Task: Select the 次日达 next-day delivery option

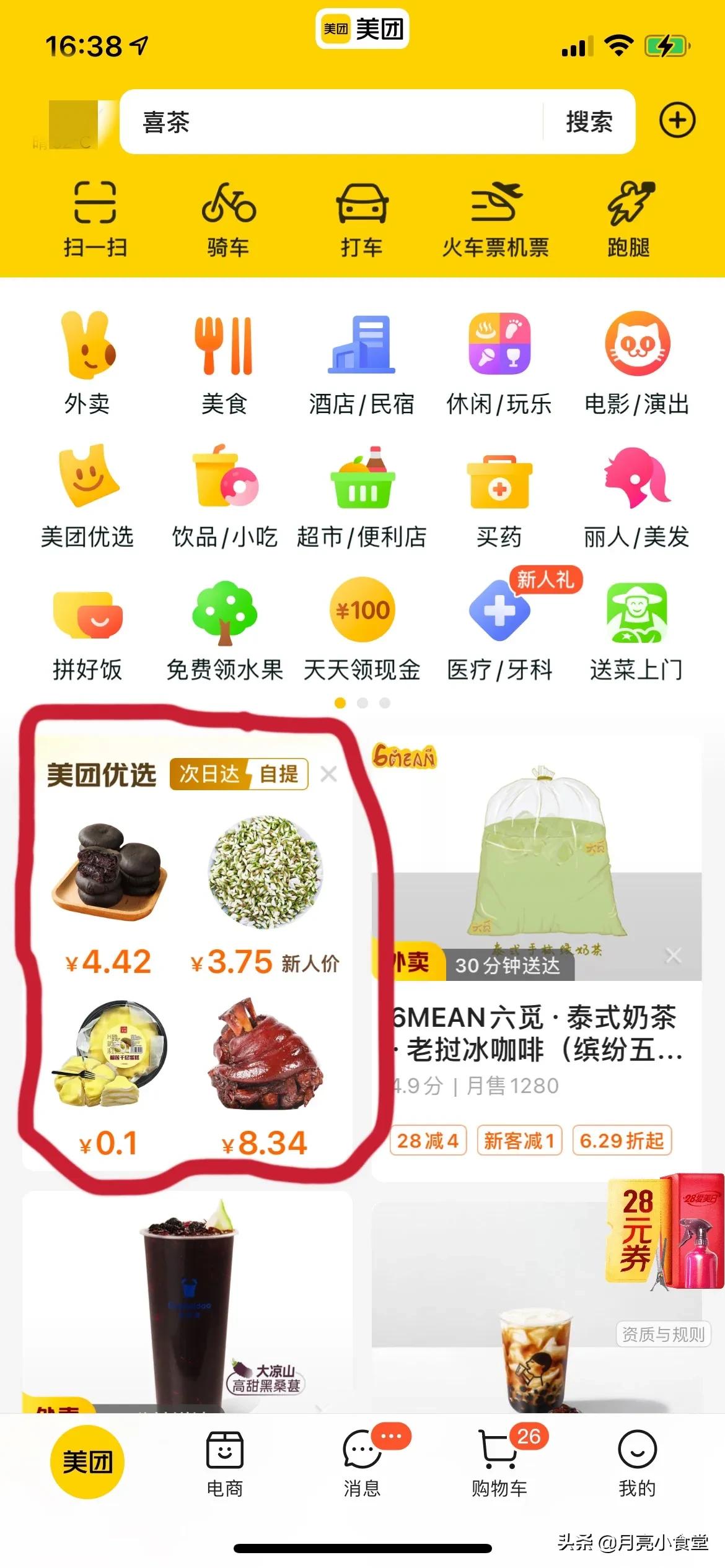Action: point(209,773)
